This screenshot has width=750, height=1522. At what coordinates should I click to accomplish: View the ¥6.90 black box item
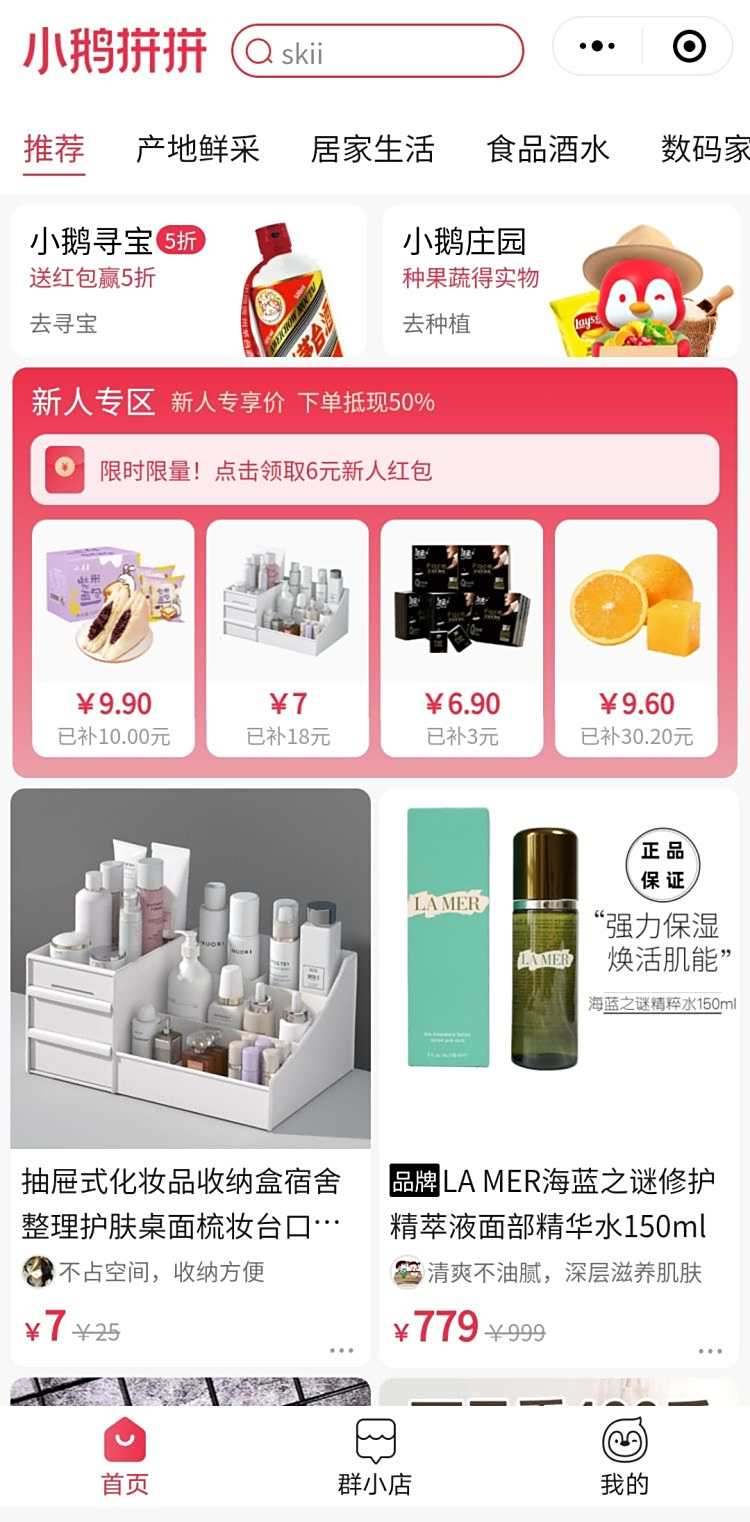462,636
